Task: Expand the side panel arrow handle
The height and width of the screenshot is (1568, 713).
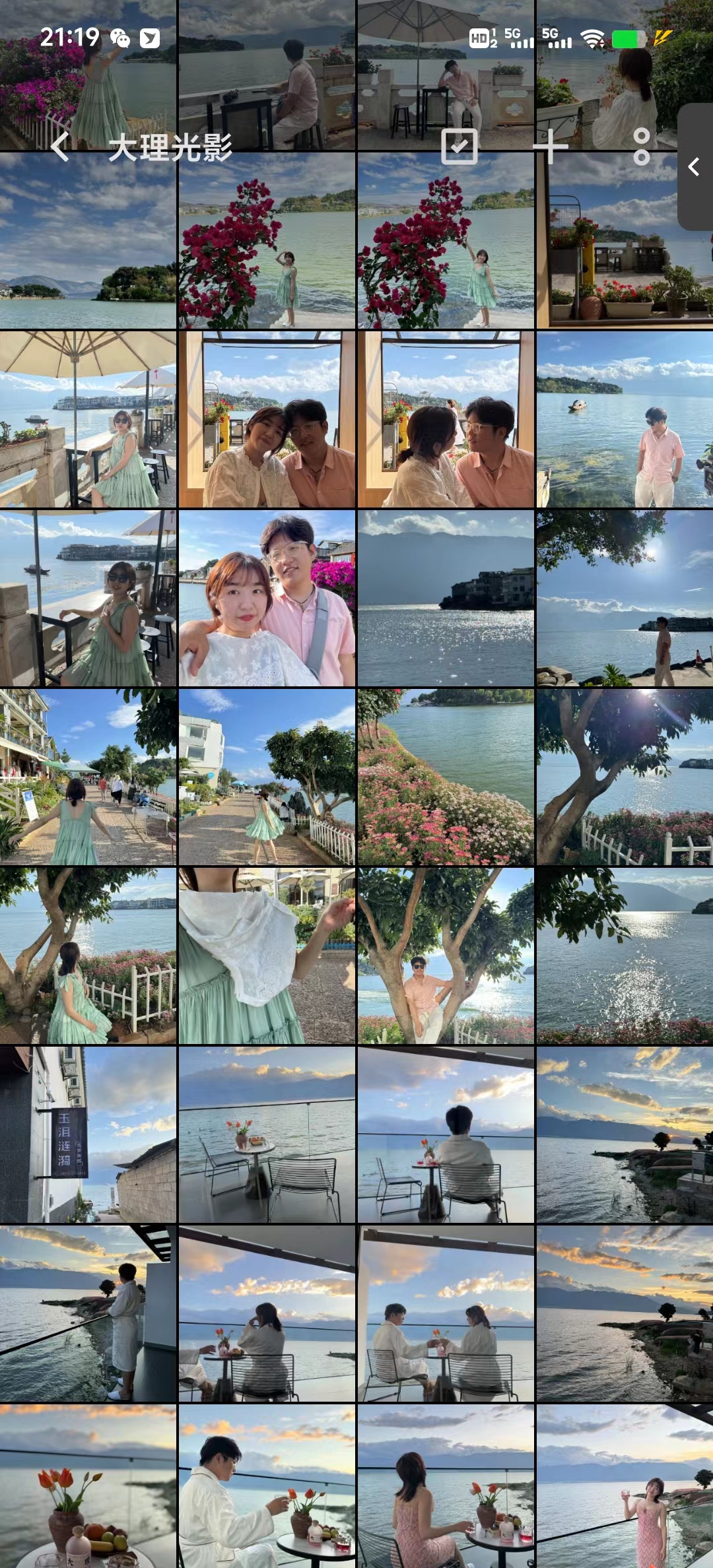Action: [x=694, y=167]
